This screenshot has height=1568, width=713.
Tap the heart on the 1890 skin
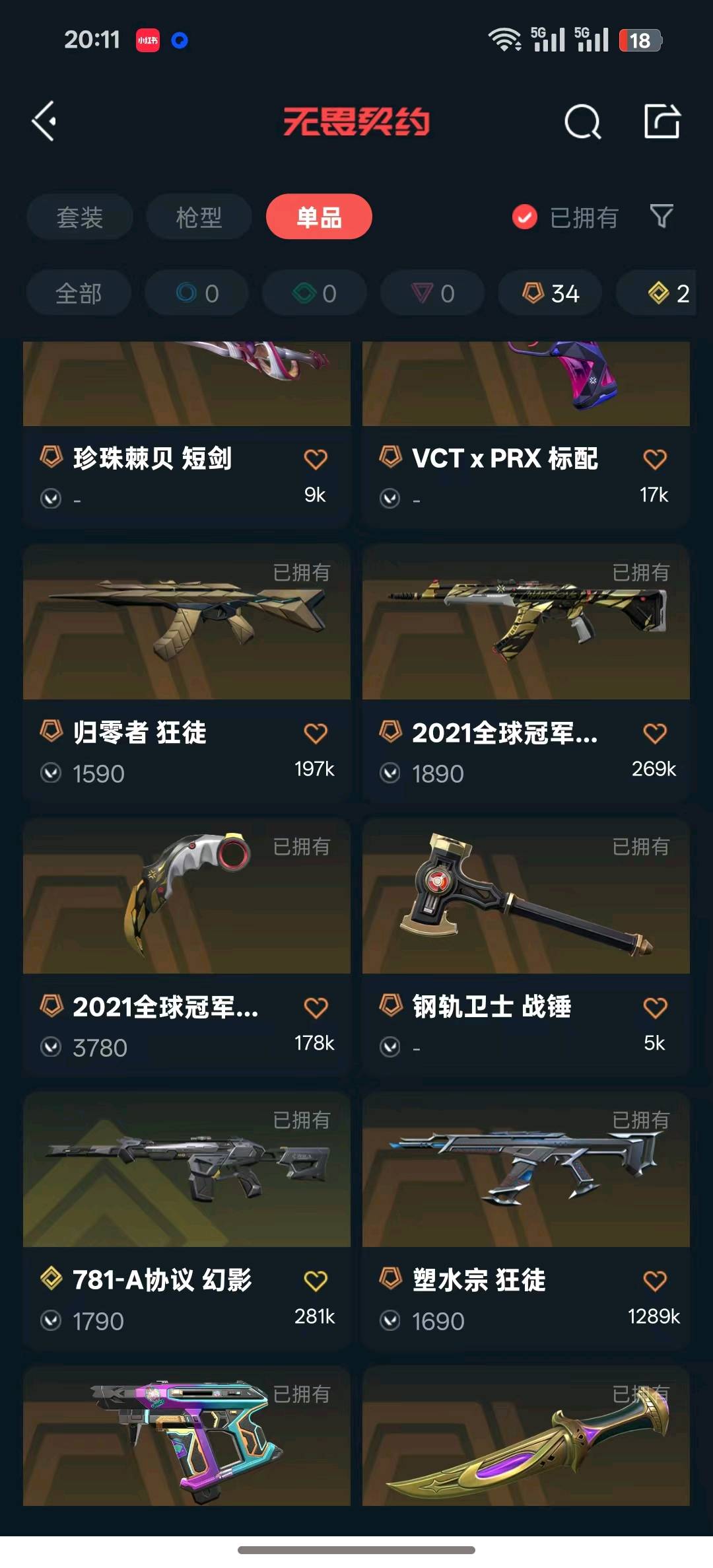click(655, 733)
